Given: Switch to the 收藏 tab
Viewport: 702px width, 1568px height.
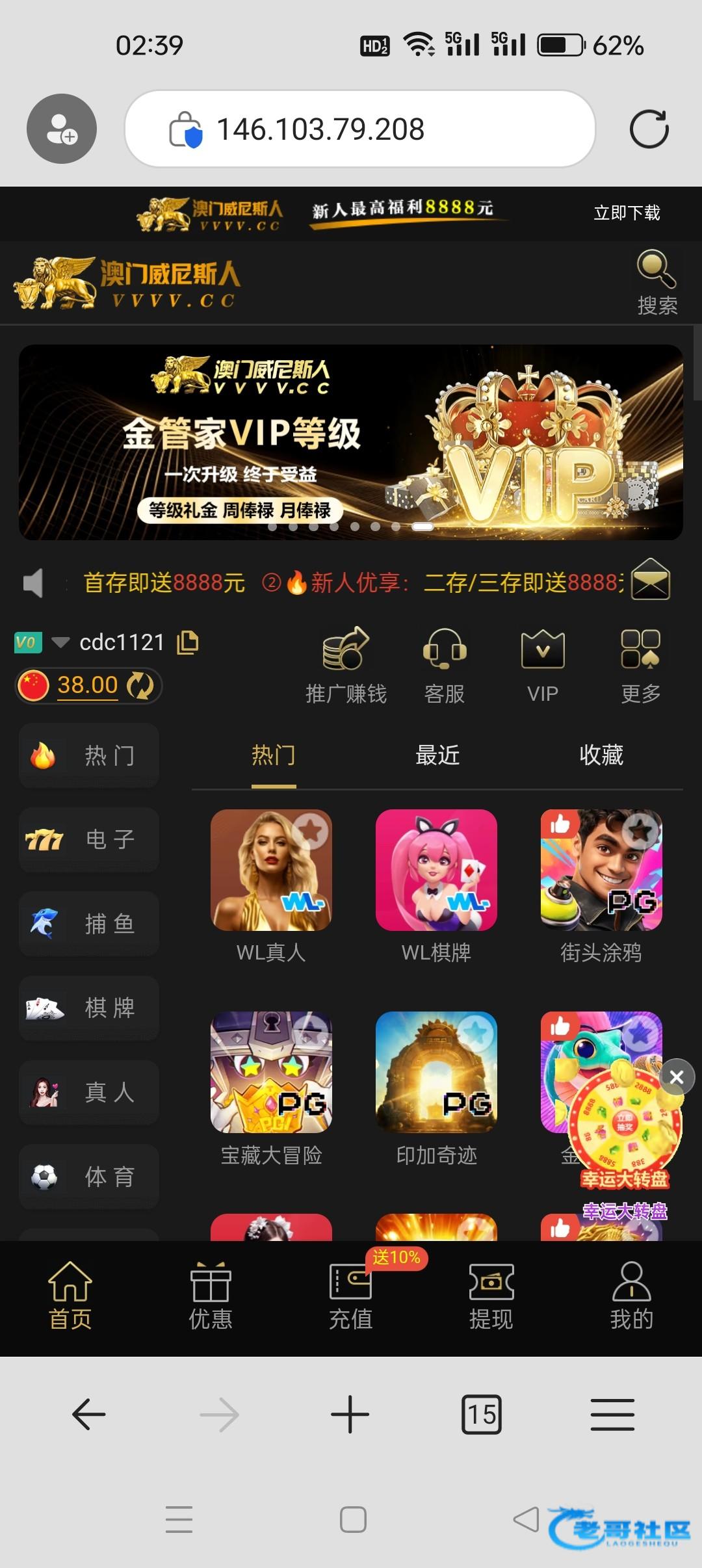Looking at the screenshot, I should pyautogui.click(x=601, y=755).
